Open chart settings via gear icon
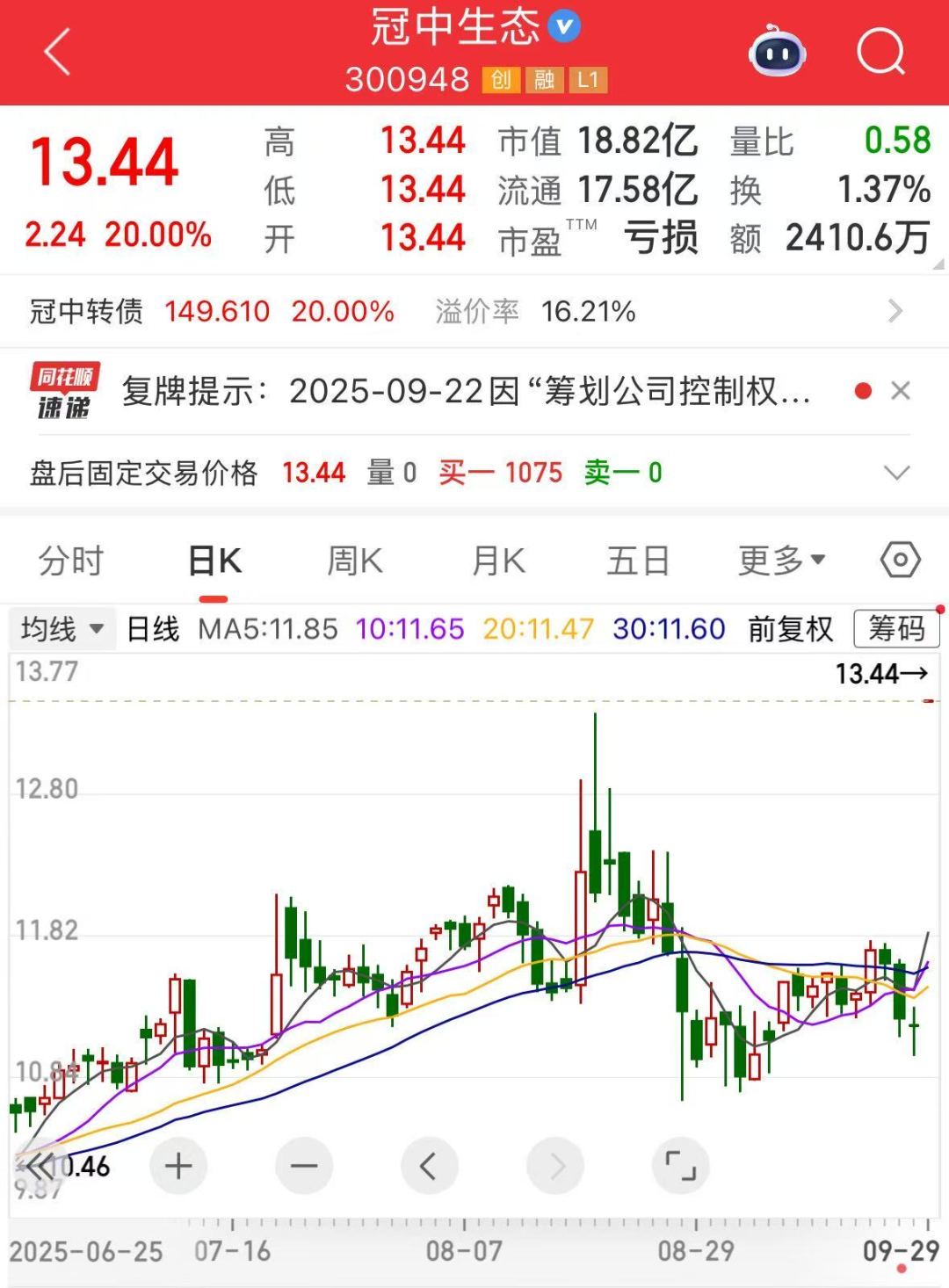This screenshot has width=949, height=1288. pyautogui.click(x=899, y=560)
